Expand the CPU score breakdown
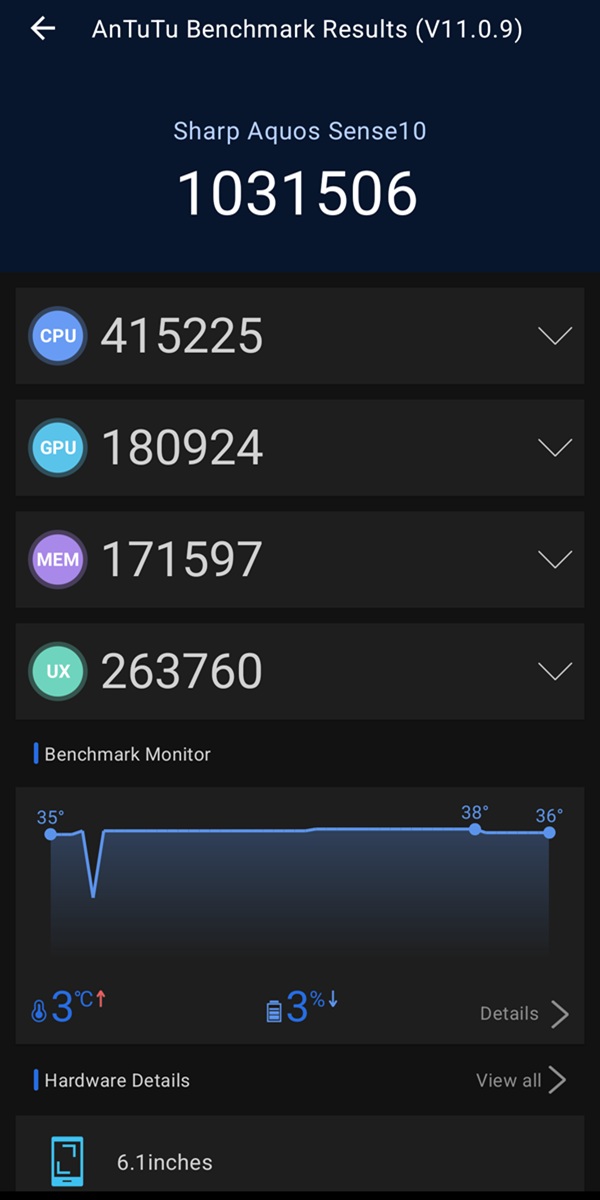 tap(555, 336)
